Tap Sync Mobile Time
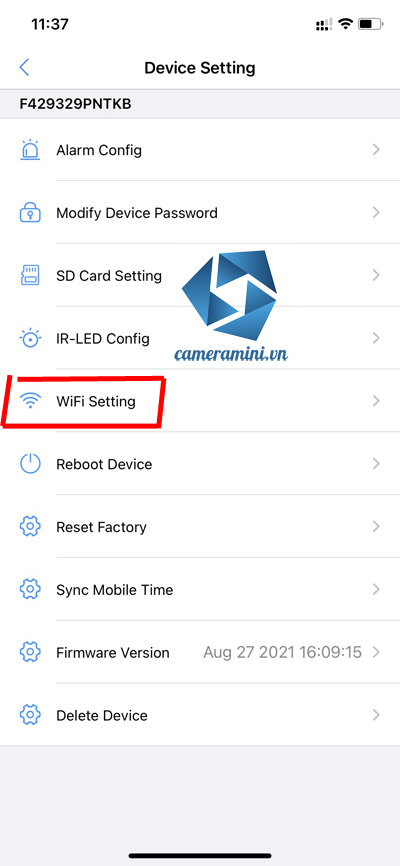 tap(200, 589)
